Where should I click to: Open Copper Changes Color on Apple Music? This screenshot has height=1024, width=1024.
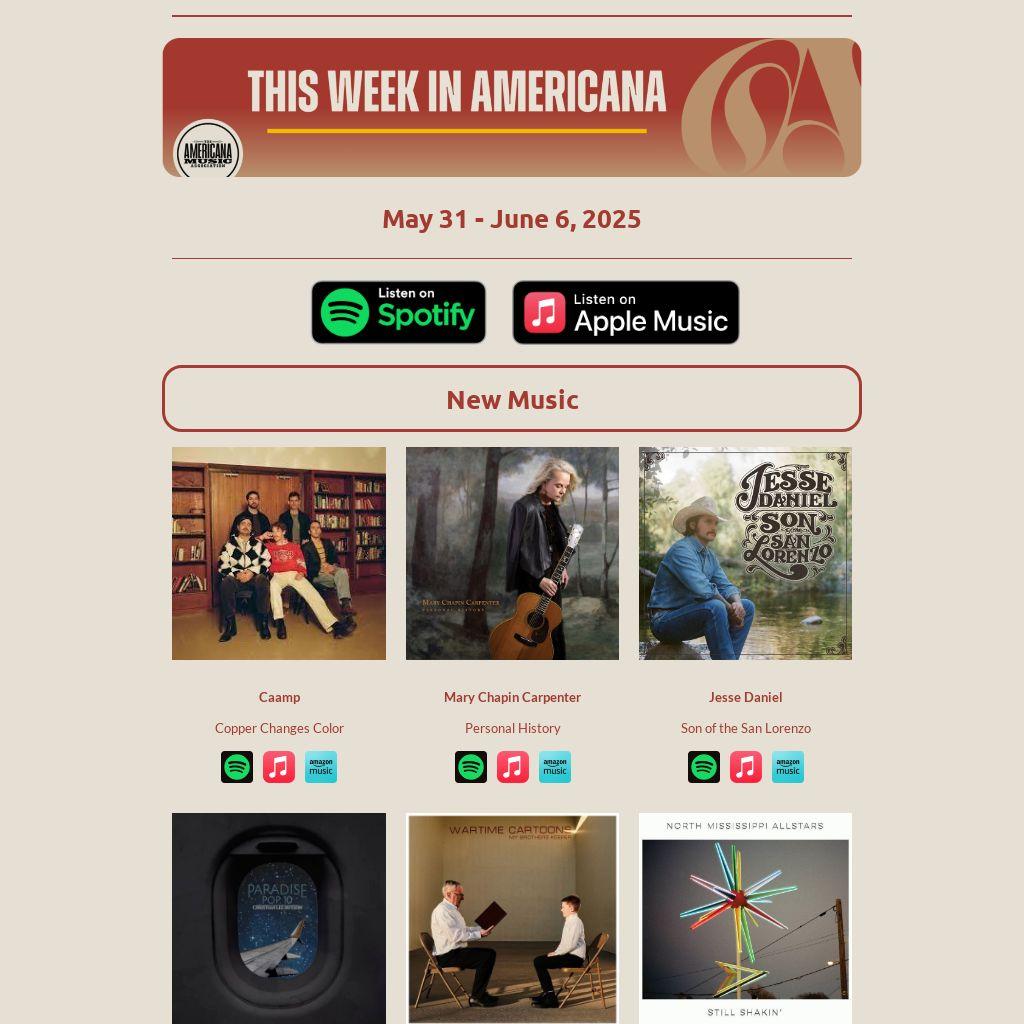tap(279, 767)
